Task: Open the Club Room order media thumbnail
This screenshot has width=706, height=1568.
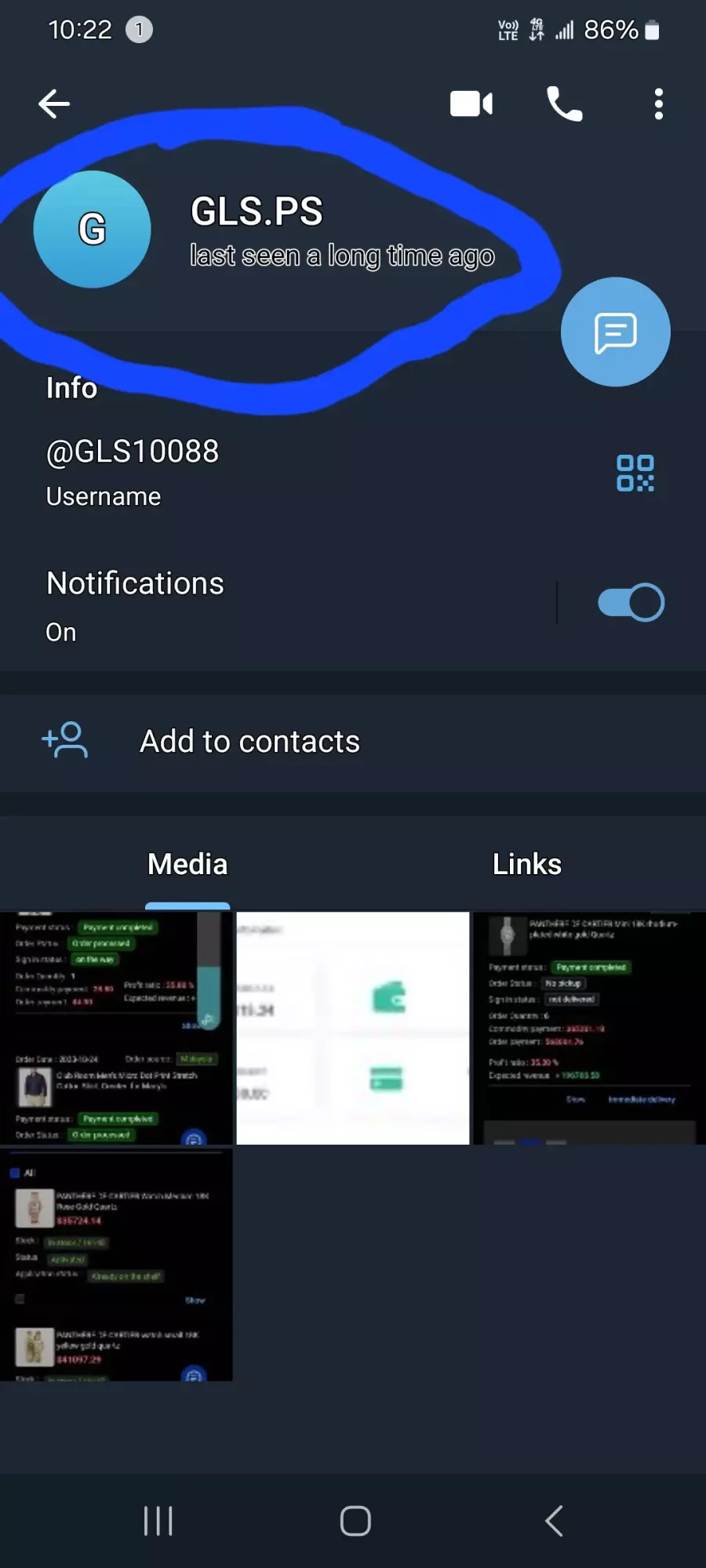Action: click(x=116, y=1028)
